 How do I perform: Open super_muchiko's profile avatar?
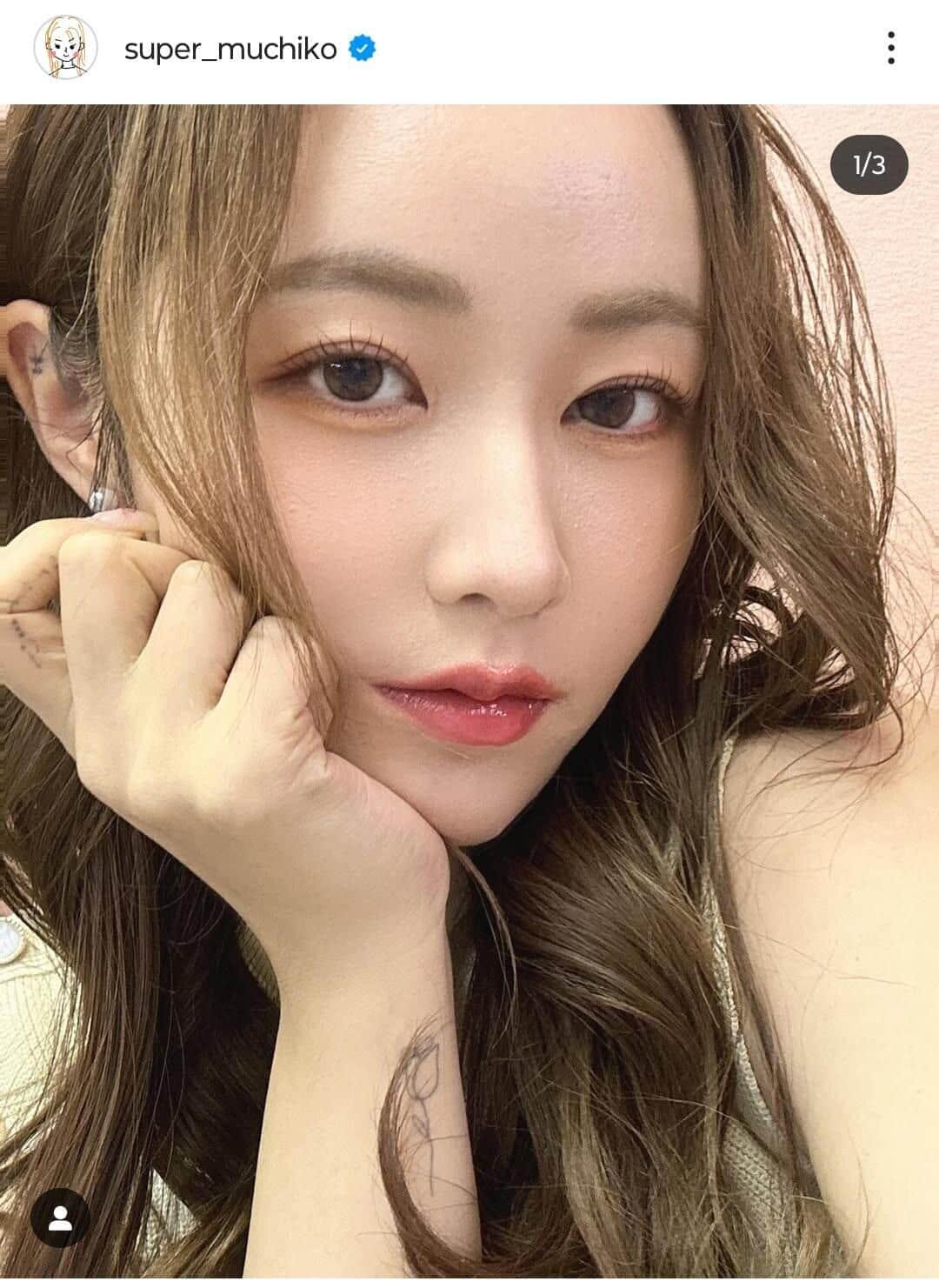pyautogui.click(x=63, y=49)
